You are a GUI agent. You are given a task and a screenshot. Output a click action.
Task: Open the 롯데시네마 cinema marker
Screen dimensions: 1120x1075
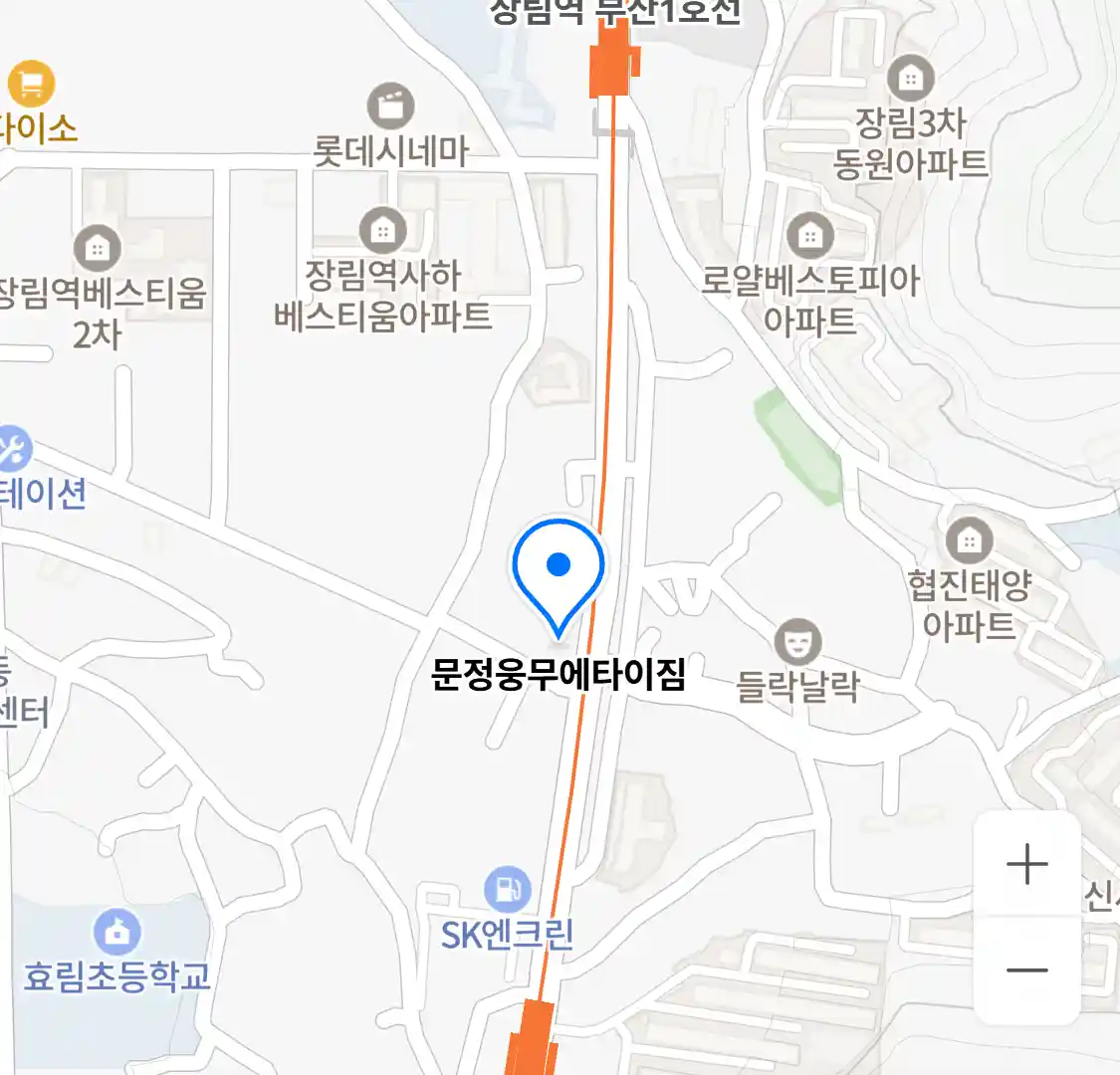coord(390,107)
